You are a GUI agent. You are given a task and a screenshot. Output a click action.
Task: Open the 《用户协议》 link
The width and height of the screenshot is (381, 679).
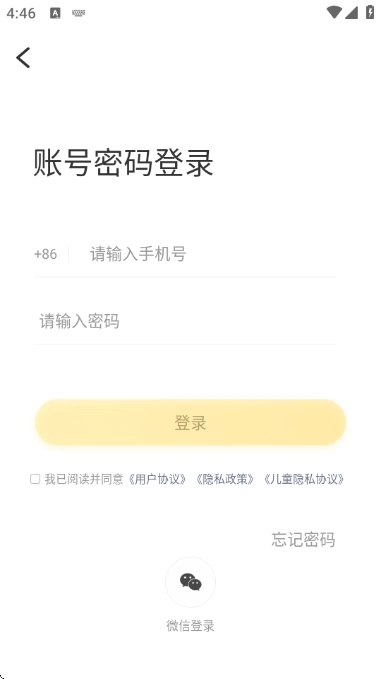pyautogui.click(x=157, y=479)
